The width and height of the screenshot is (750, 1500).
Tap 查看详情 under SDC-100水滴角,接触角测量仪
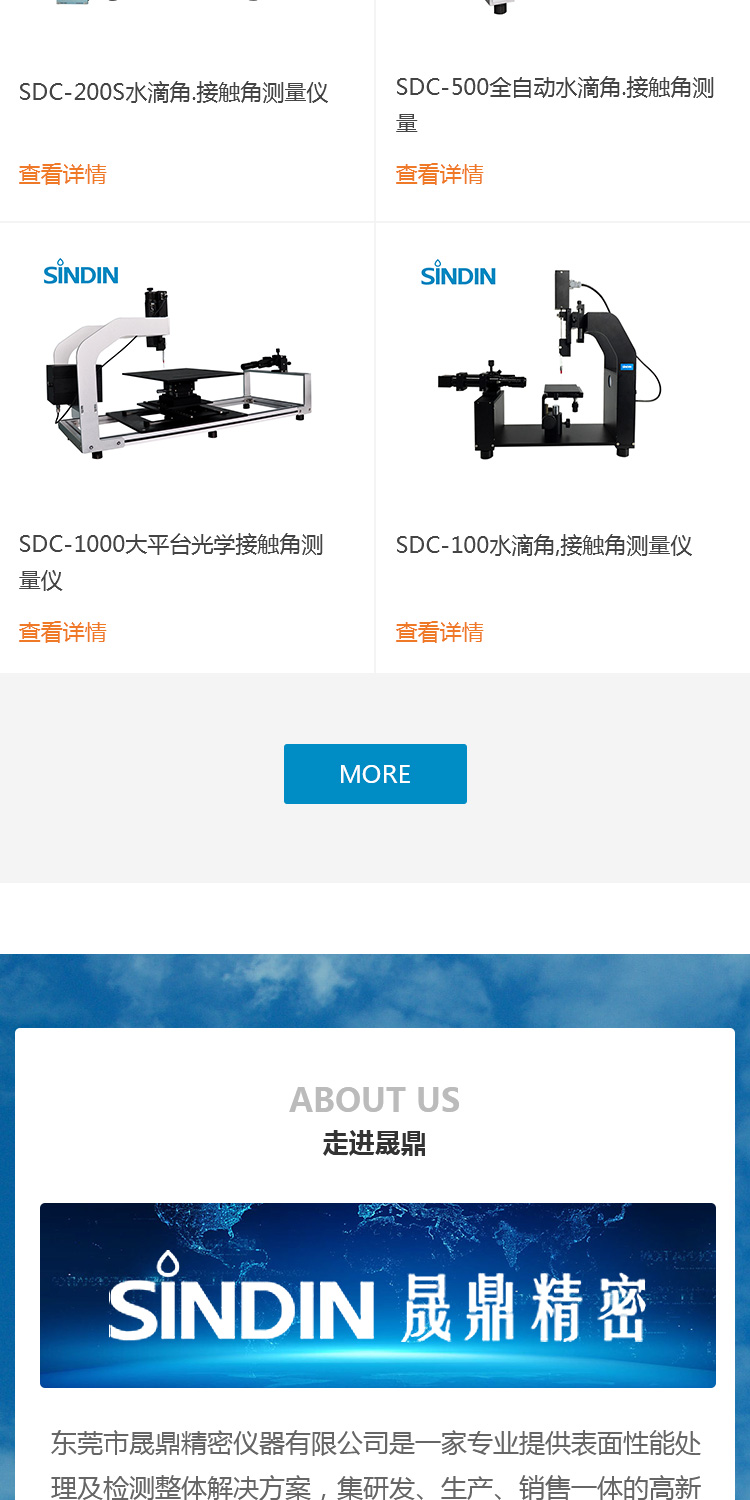(x=439, y=632)
